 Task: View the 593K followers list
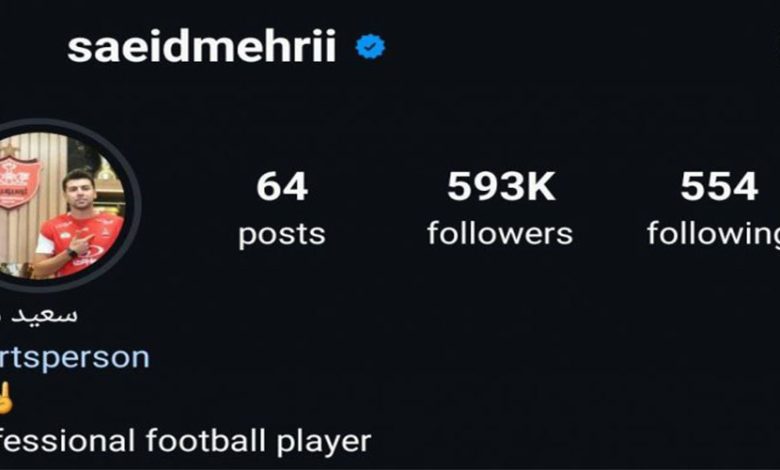pos(499,208)
